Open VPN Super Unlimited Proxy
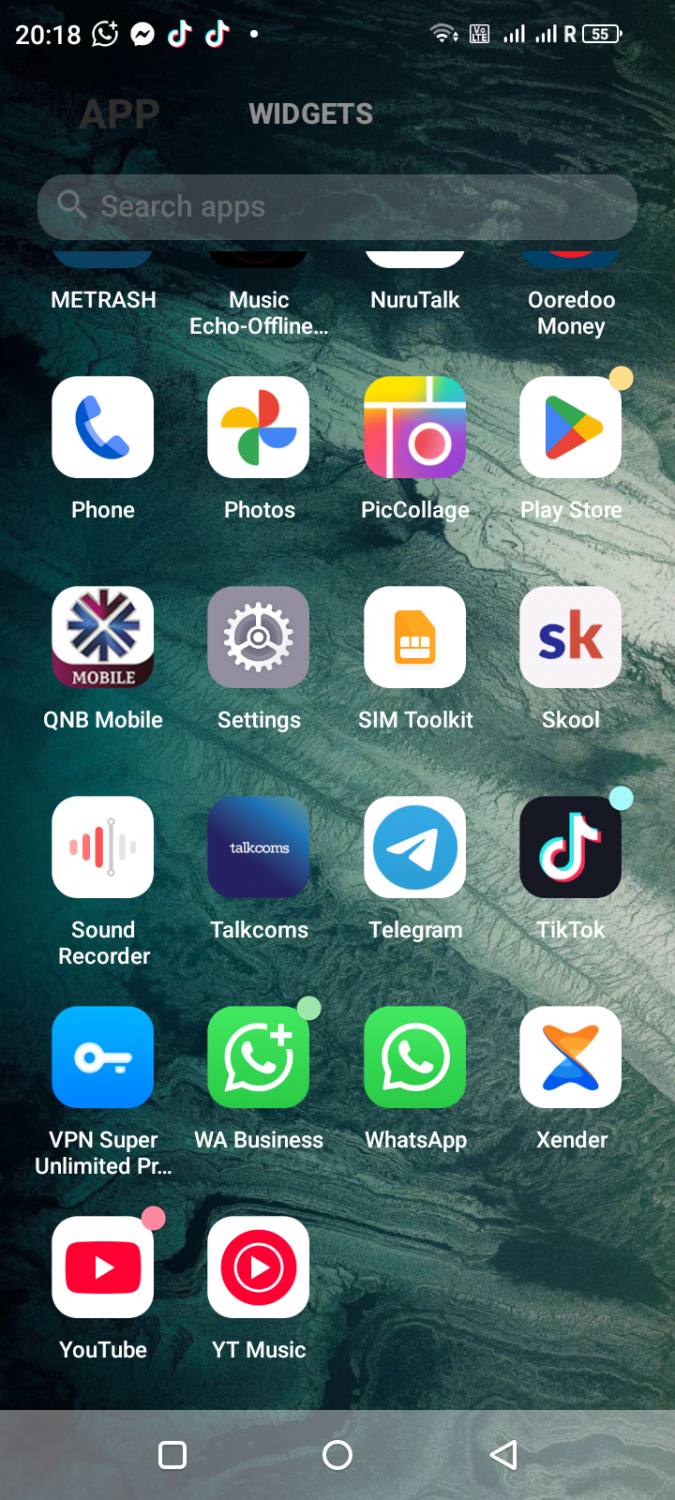675x1500 pixels. tap(103, 1058)
